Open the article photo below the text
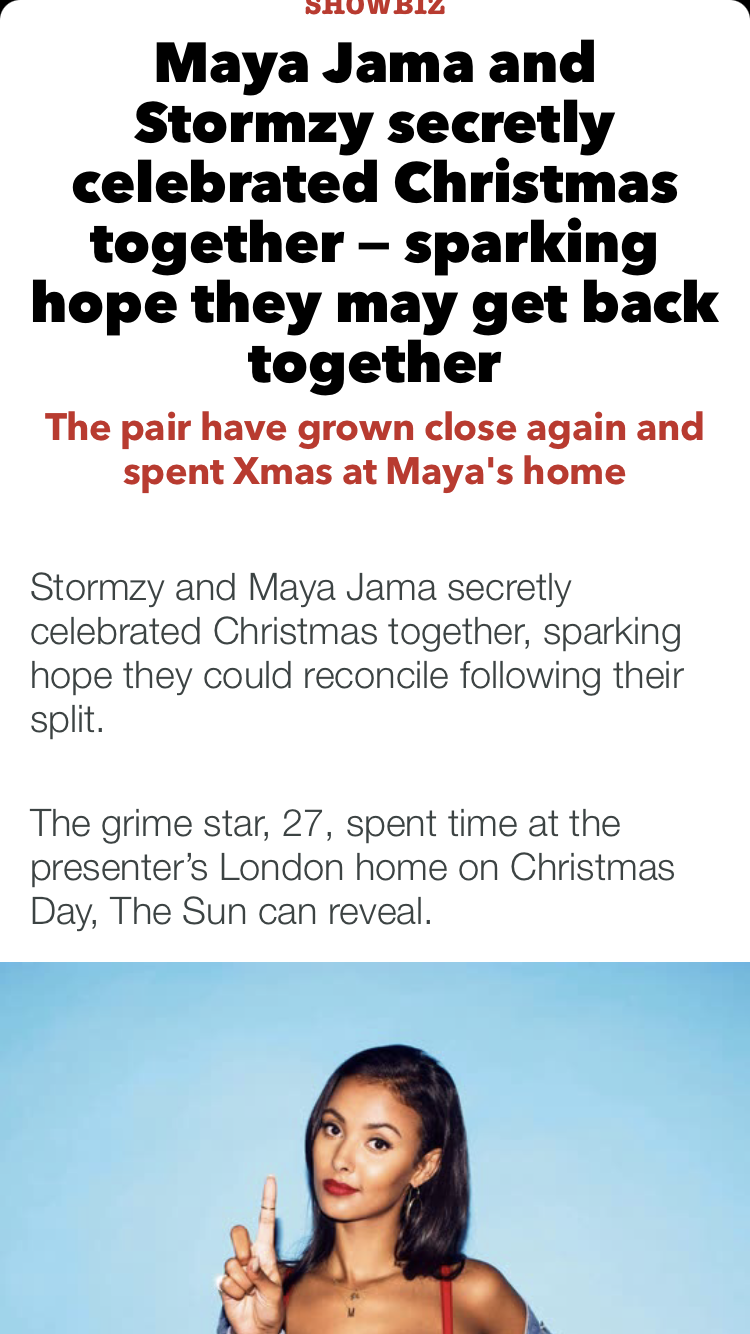 point(375,1147)
